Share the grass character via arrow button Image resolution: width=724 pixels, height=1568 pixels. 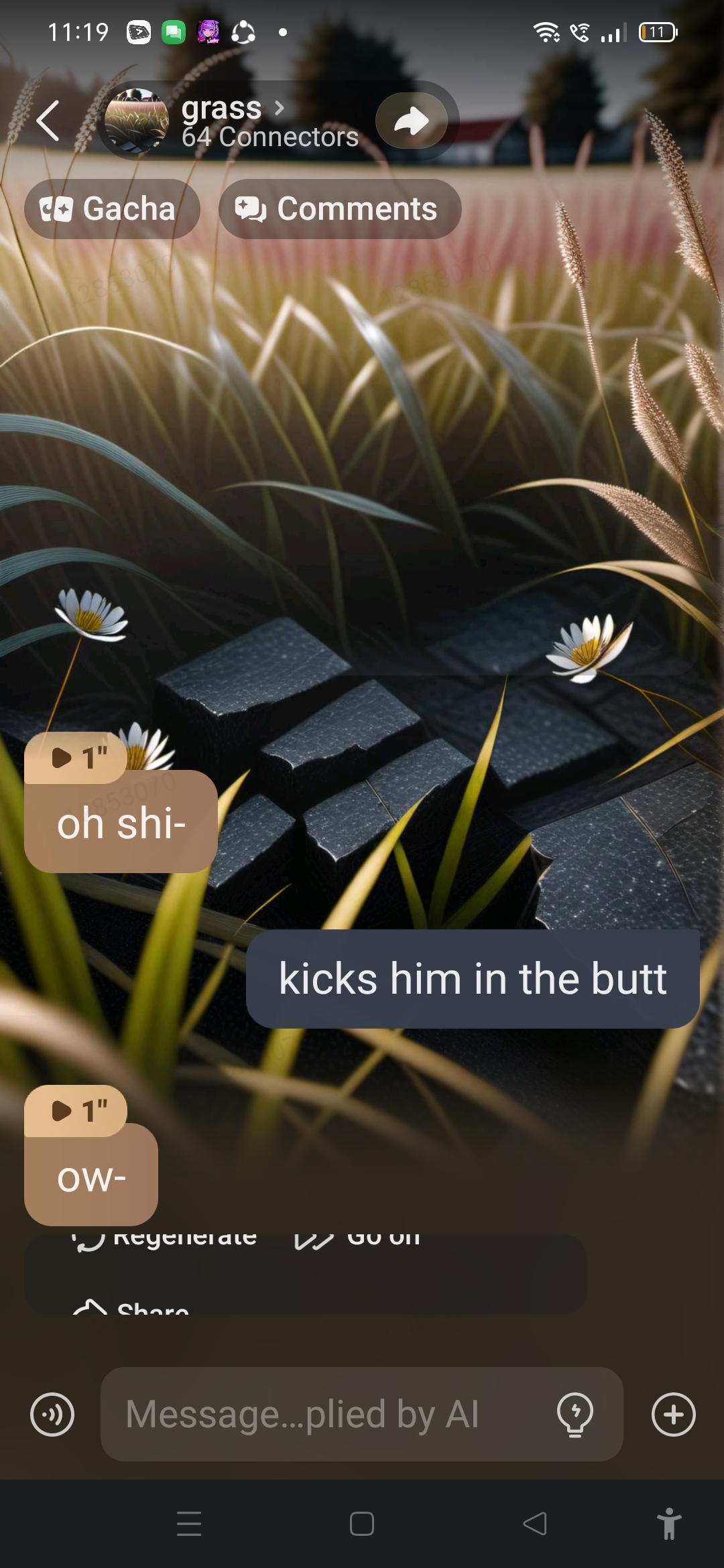(411, 121)
